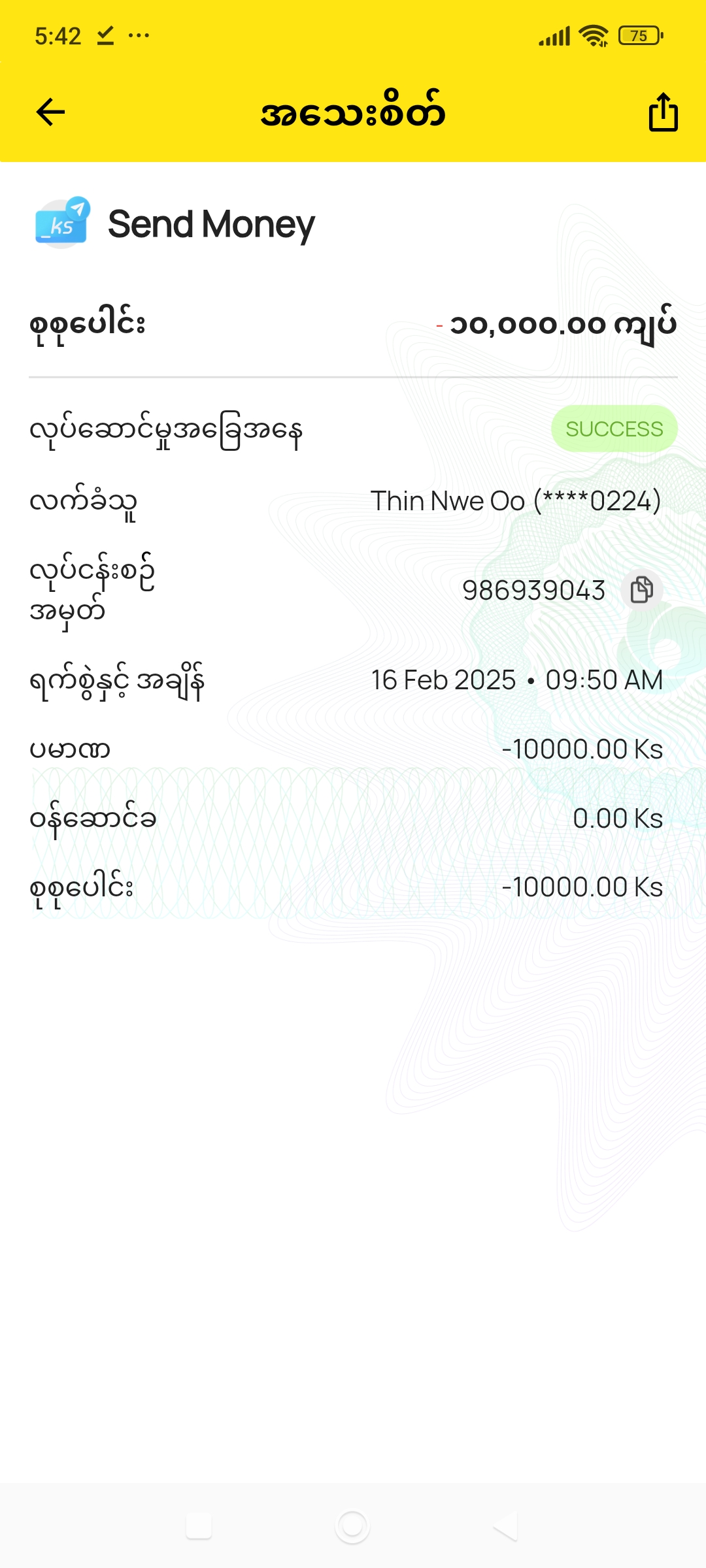Go back from the transaction details
The image size is (706, 1568).
click(50, 112)
